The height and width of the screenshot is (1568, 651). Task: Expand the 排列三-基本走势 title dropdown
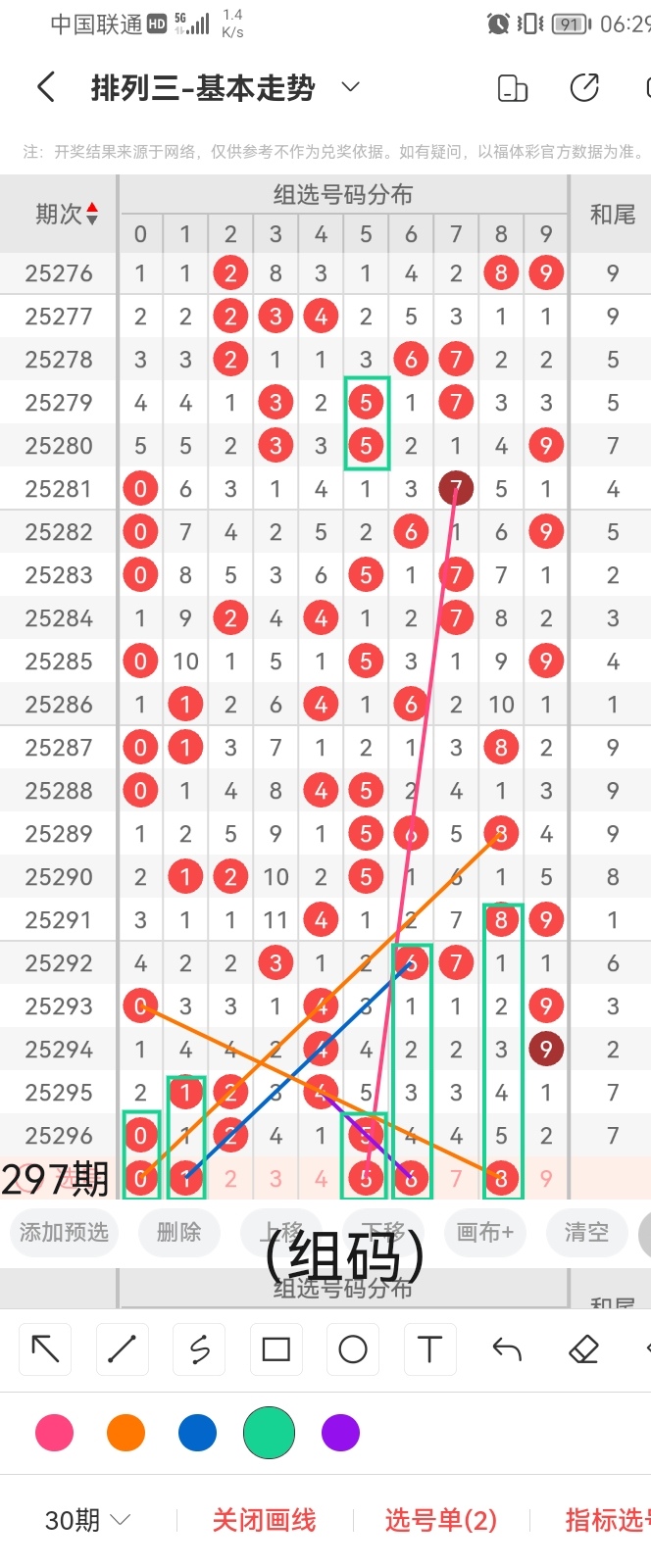click(350, 88)
